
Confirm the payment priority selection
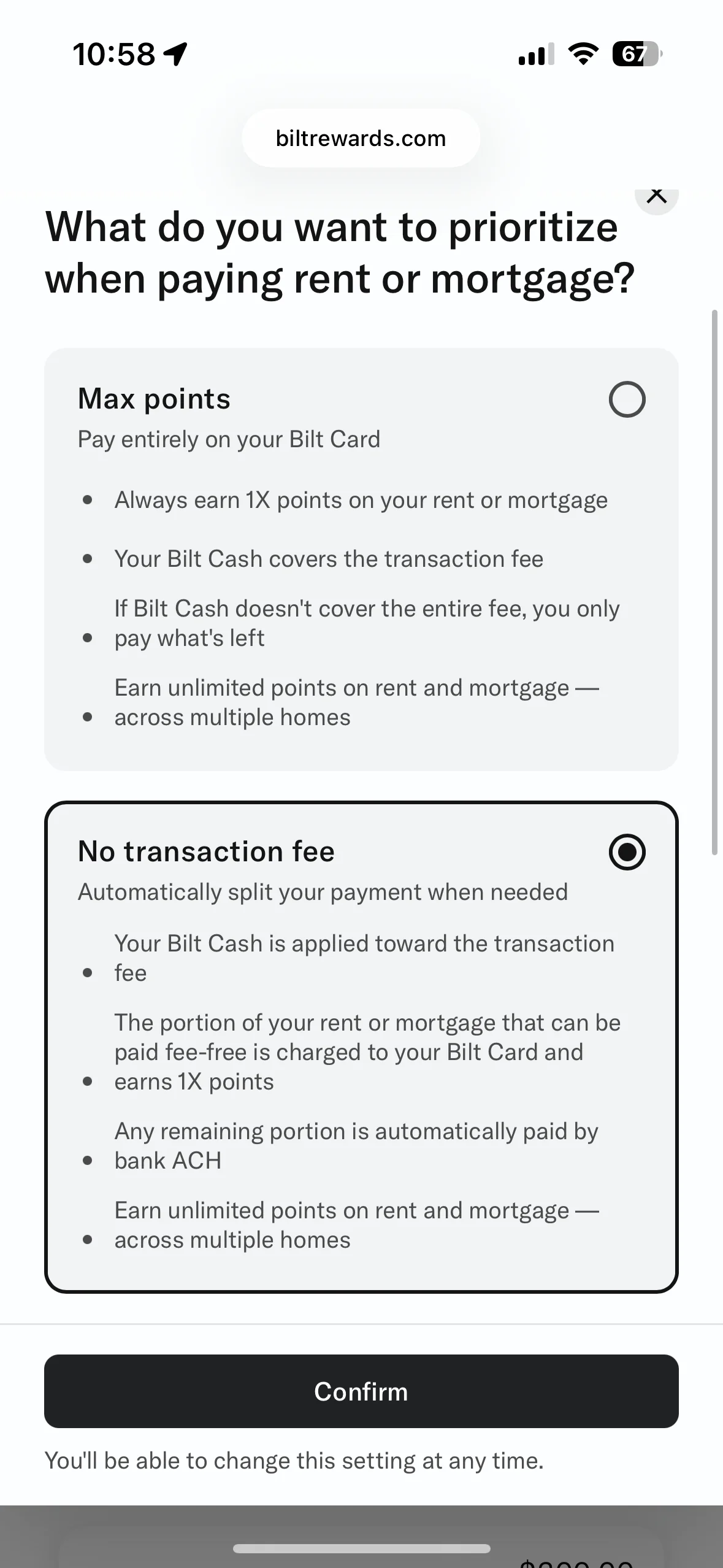click(x=361, y=1391)
